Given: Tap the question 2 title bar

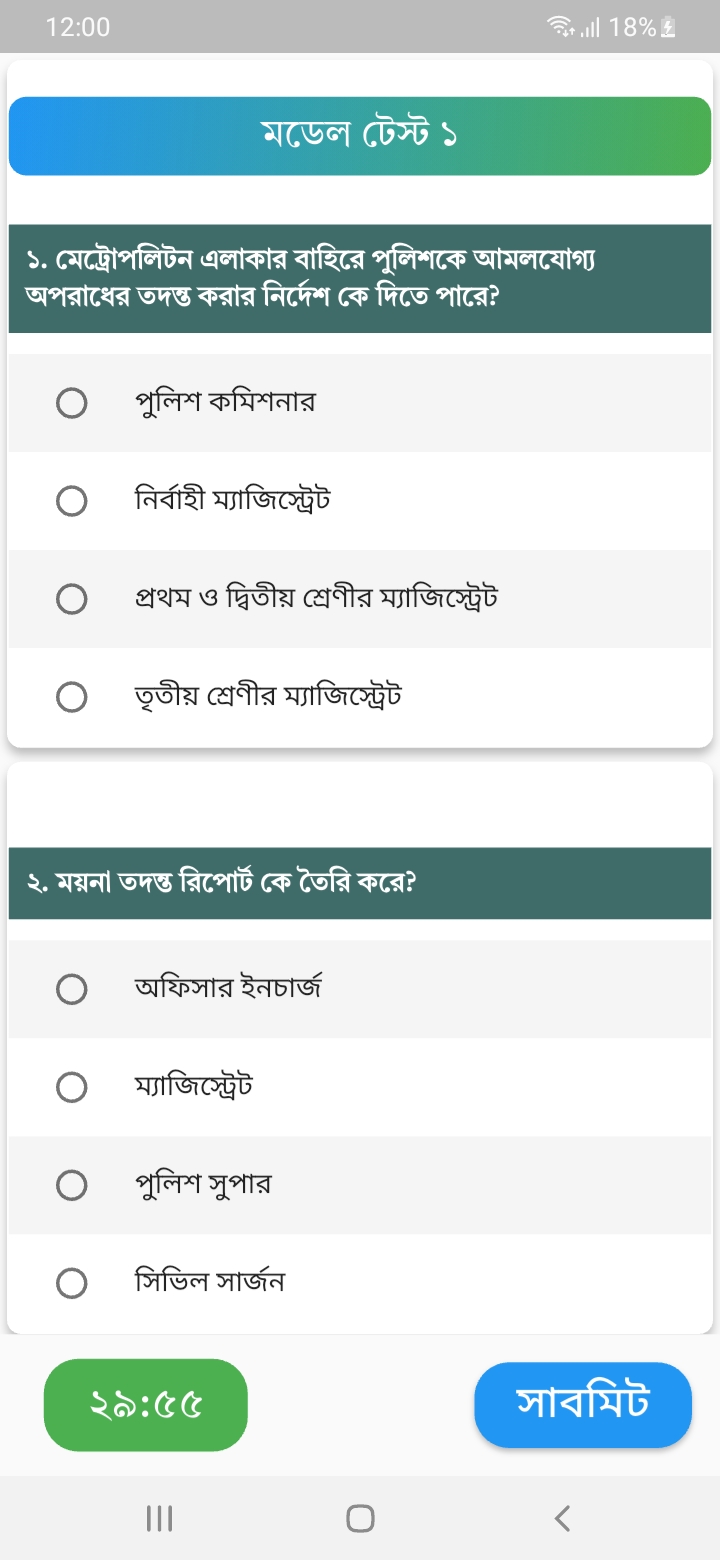Looking at the screenshot, I should click(x=360, y=884).
